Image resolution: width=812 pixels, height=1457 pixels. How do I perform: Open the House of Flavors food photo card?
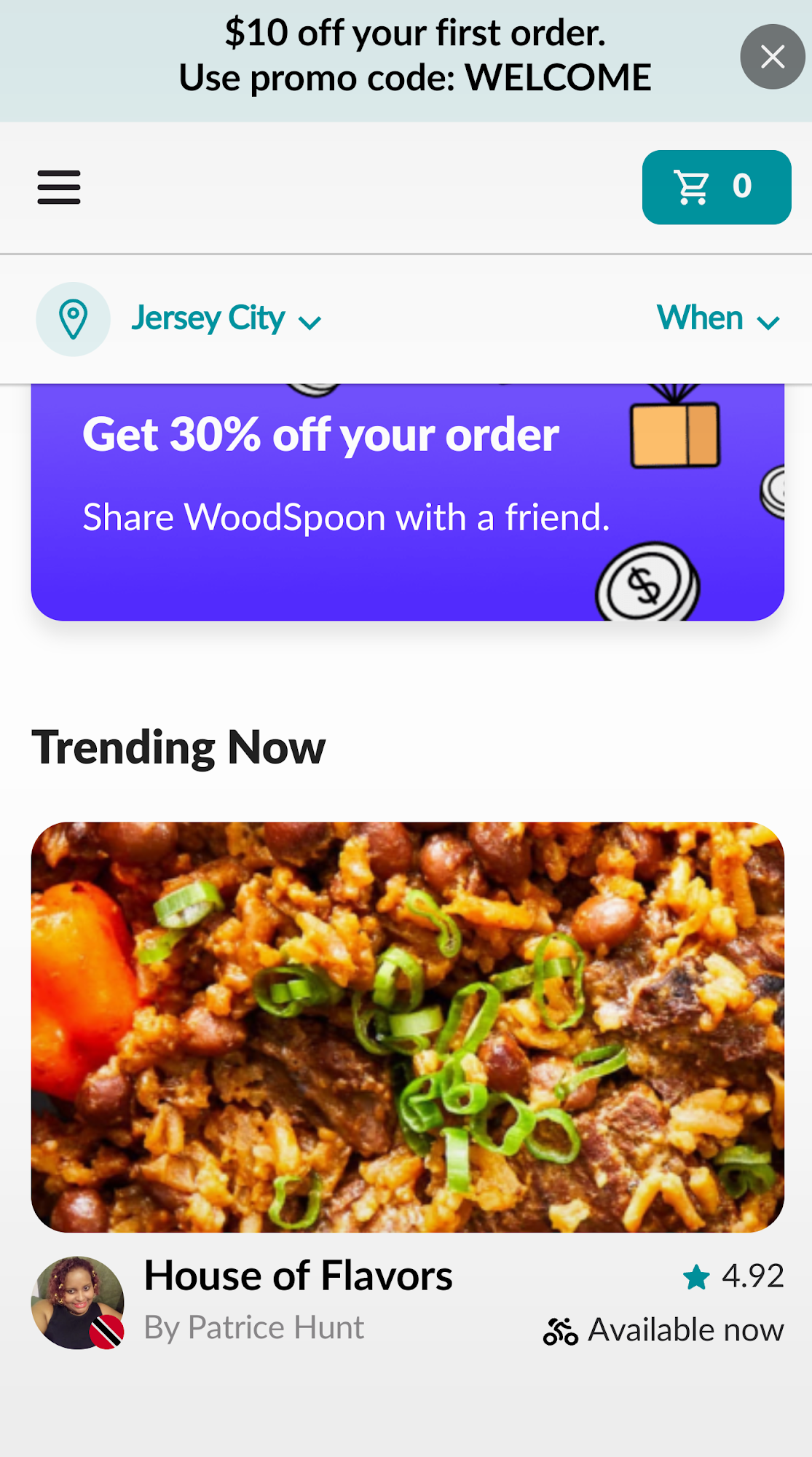coord(407,1027)
